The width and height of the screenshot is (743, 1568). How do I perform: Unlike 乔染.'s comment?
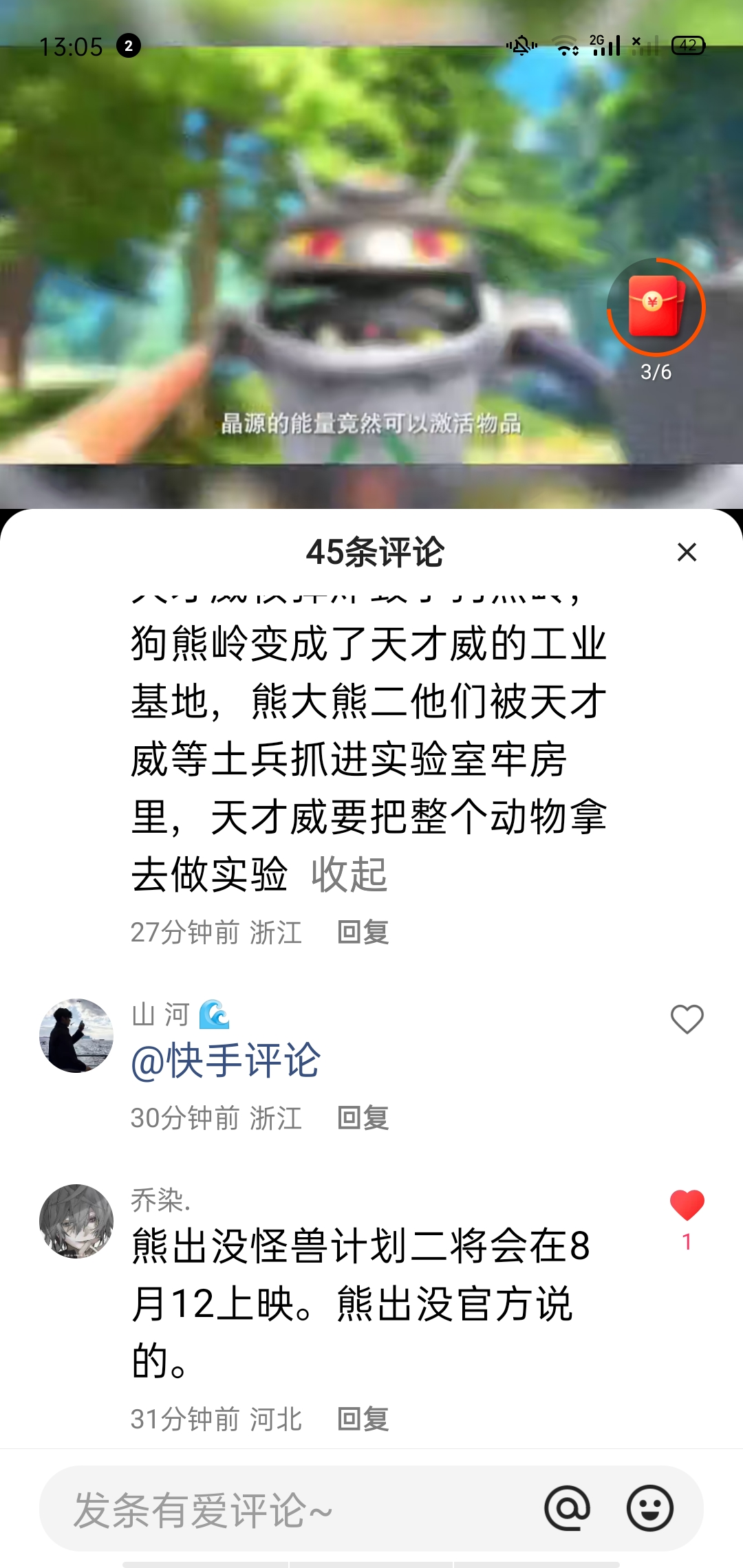click(x=687, y=1206)
